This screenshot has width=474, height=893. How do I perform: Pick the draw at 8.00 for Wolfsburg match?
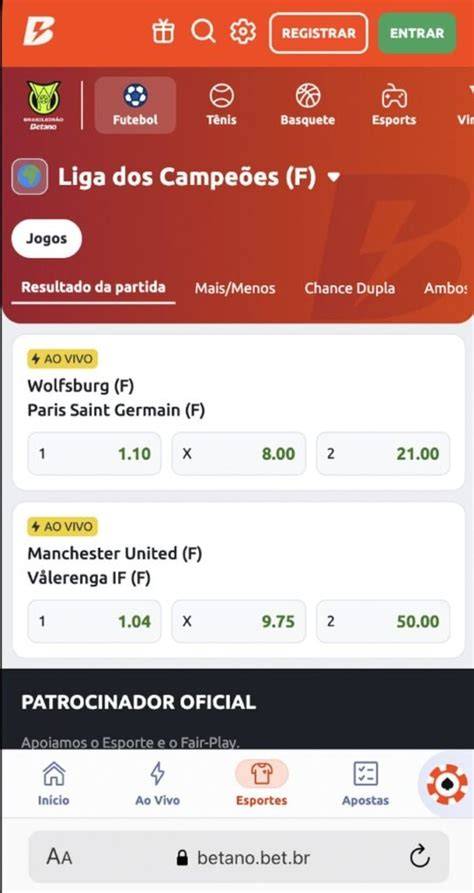click(x=239, y=454)
